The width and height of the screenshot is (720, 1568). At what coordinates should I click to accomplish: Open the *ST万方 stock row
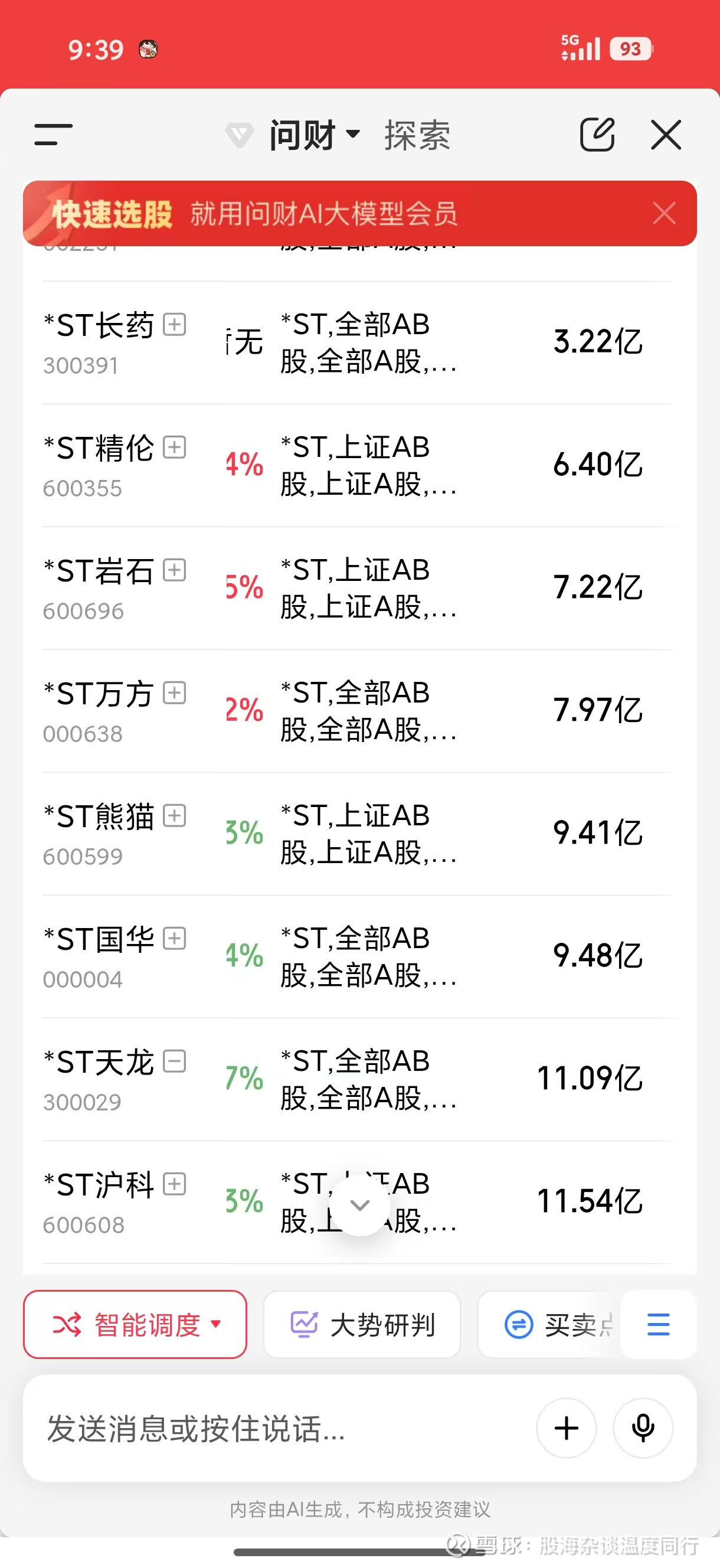click(359, 711)
